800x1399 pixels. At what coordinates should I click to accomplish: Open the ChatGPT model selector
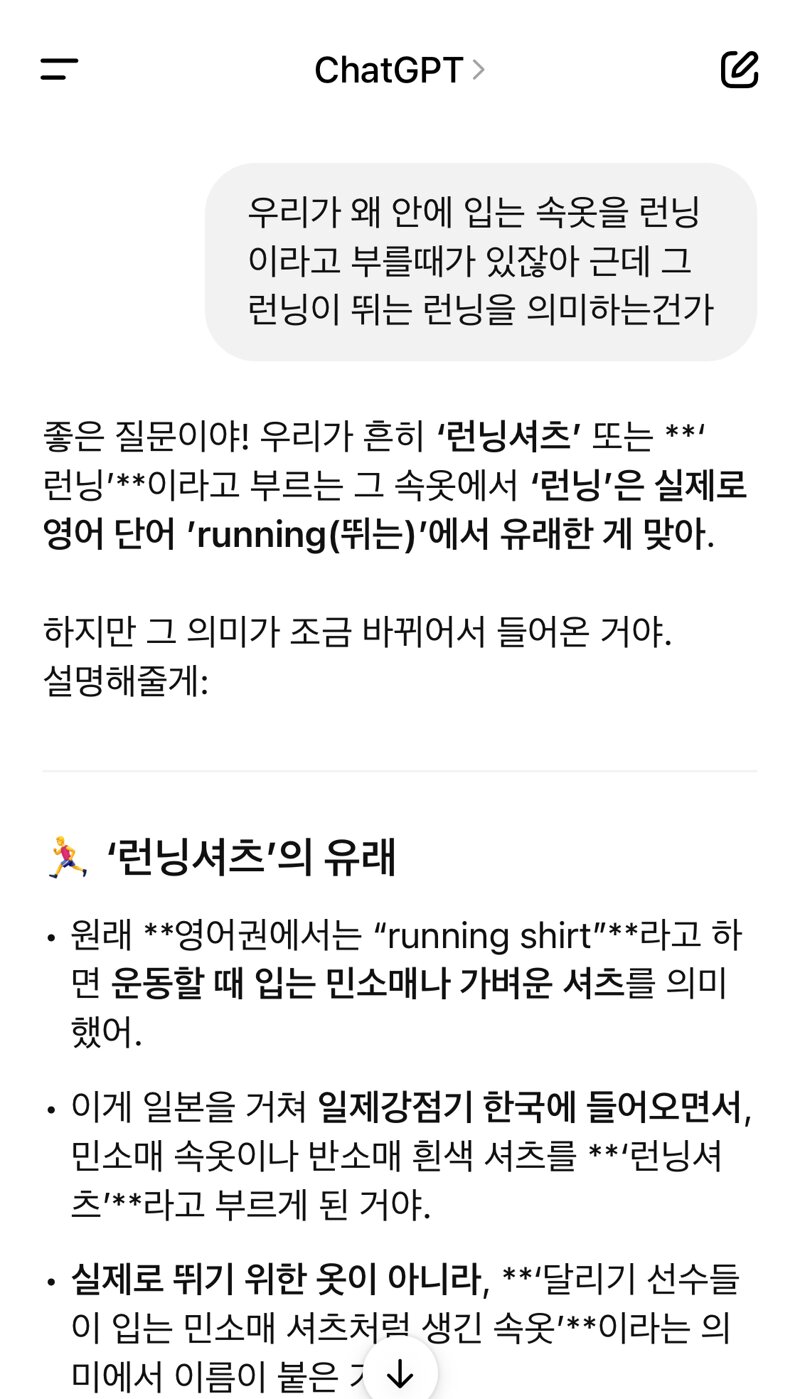(x=399, y=70)
